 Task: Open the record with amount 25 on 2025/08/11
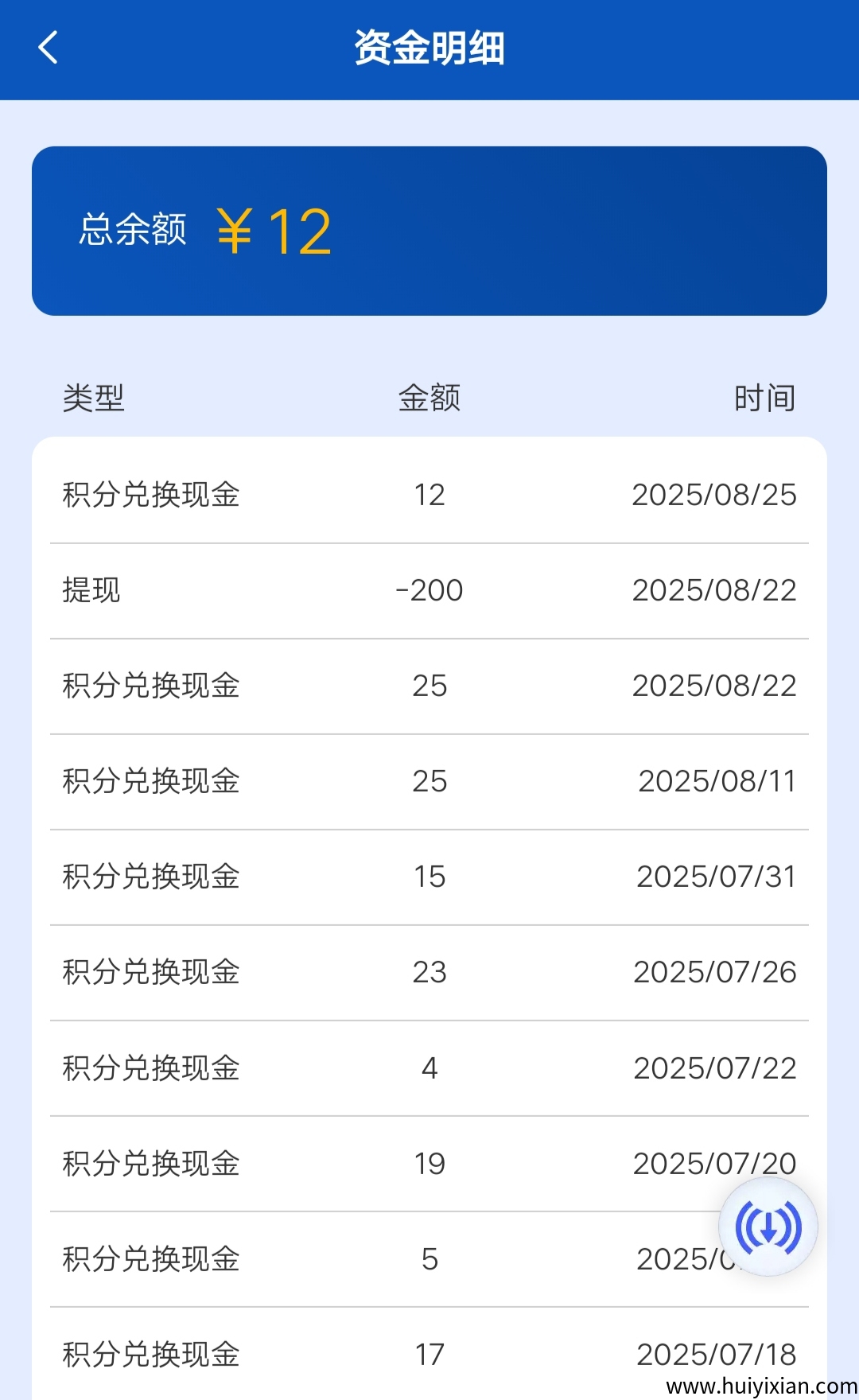(429, 780)
